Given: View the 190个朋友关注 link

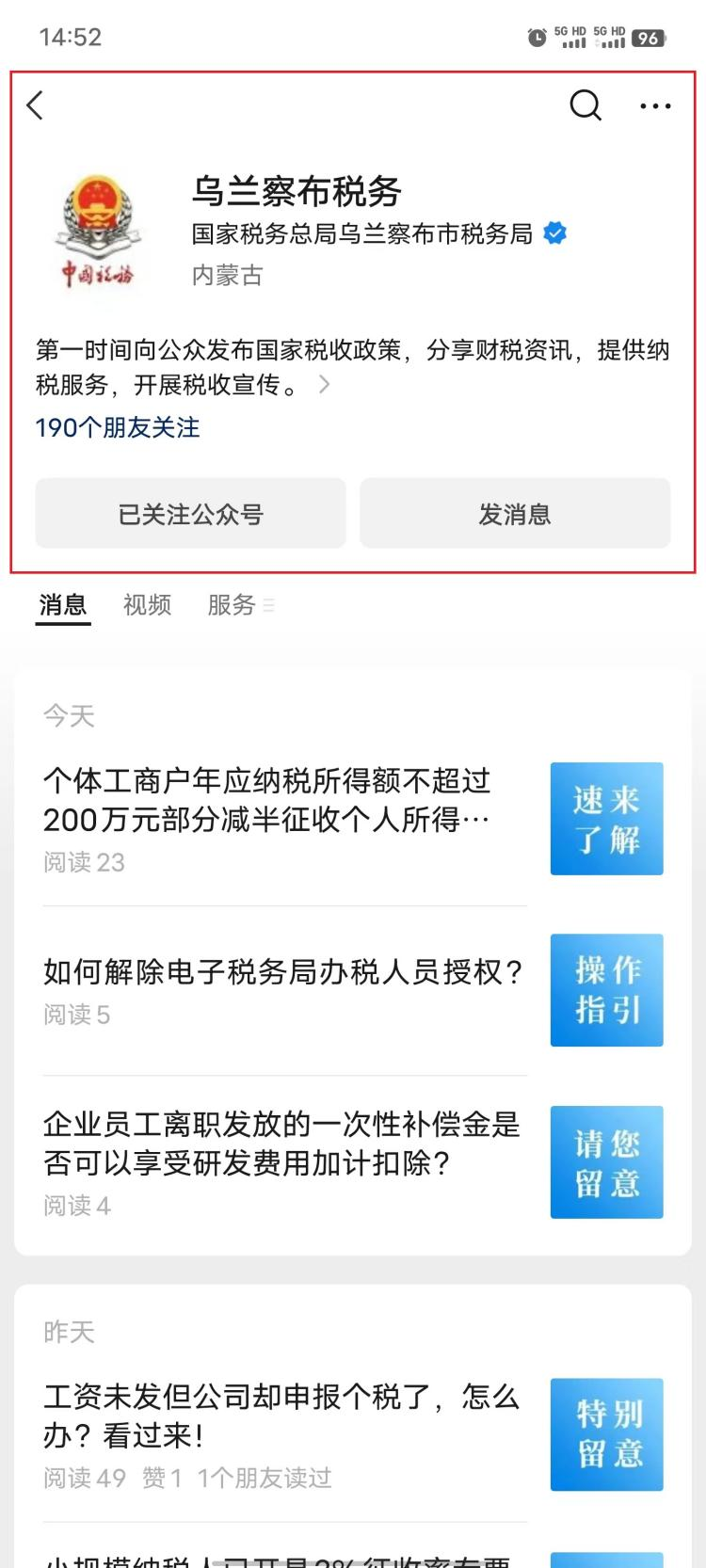Looking at the screenshot, I should pos(118,427).
